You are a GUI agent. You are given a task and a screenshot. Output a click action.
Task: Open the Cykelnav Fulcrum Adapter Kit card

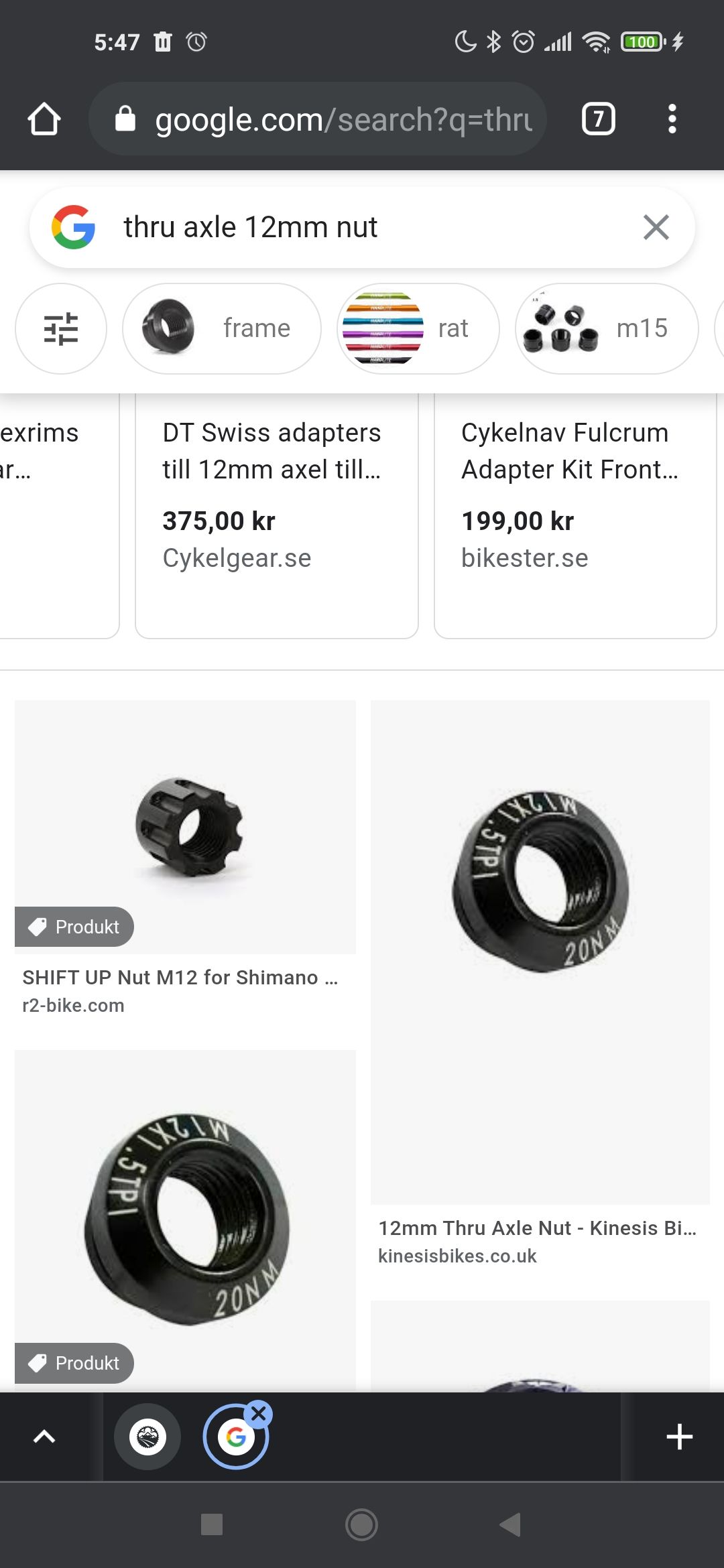(x=575, y=516)
